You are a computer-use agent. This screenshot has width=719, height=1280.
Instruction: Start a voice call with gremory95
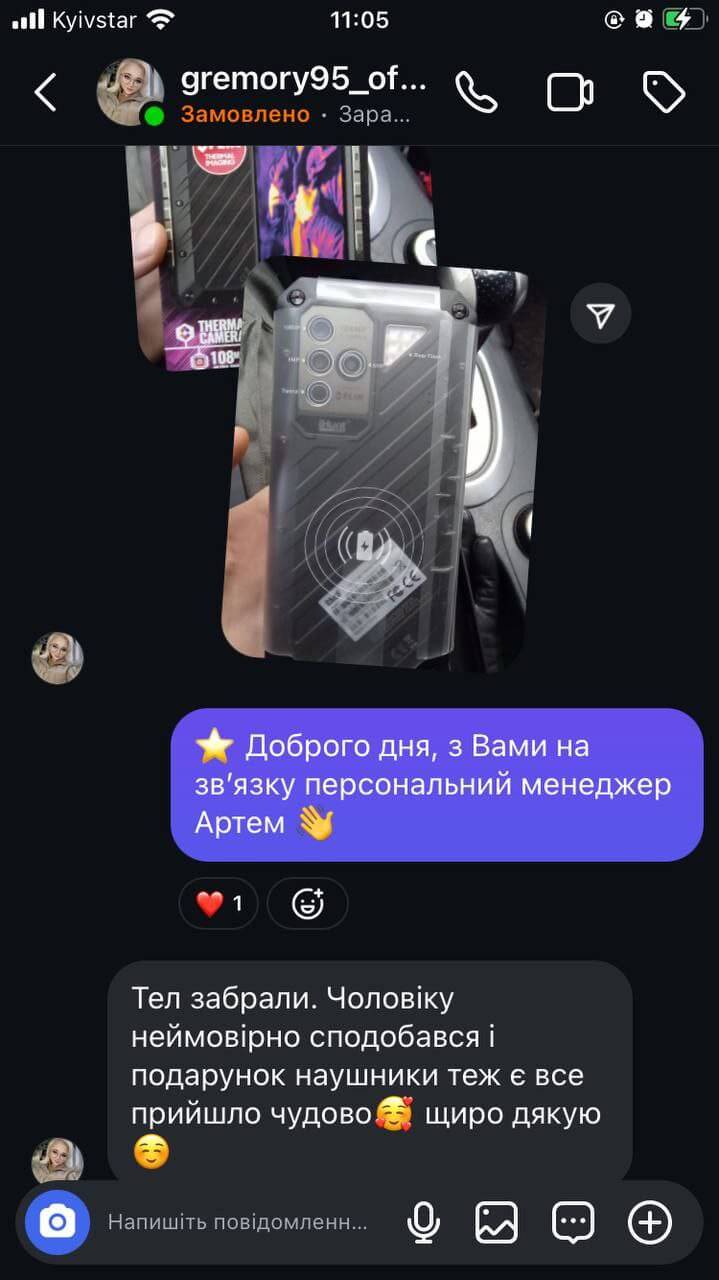pos(476,92)
